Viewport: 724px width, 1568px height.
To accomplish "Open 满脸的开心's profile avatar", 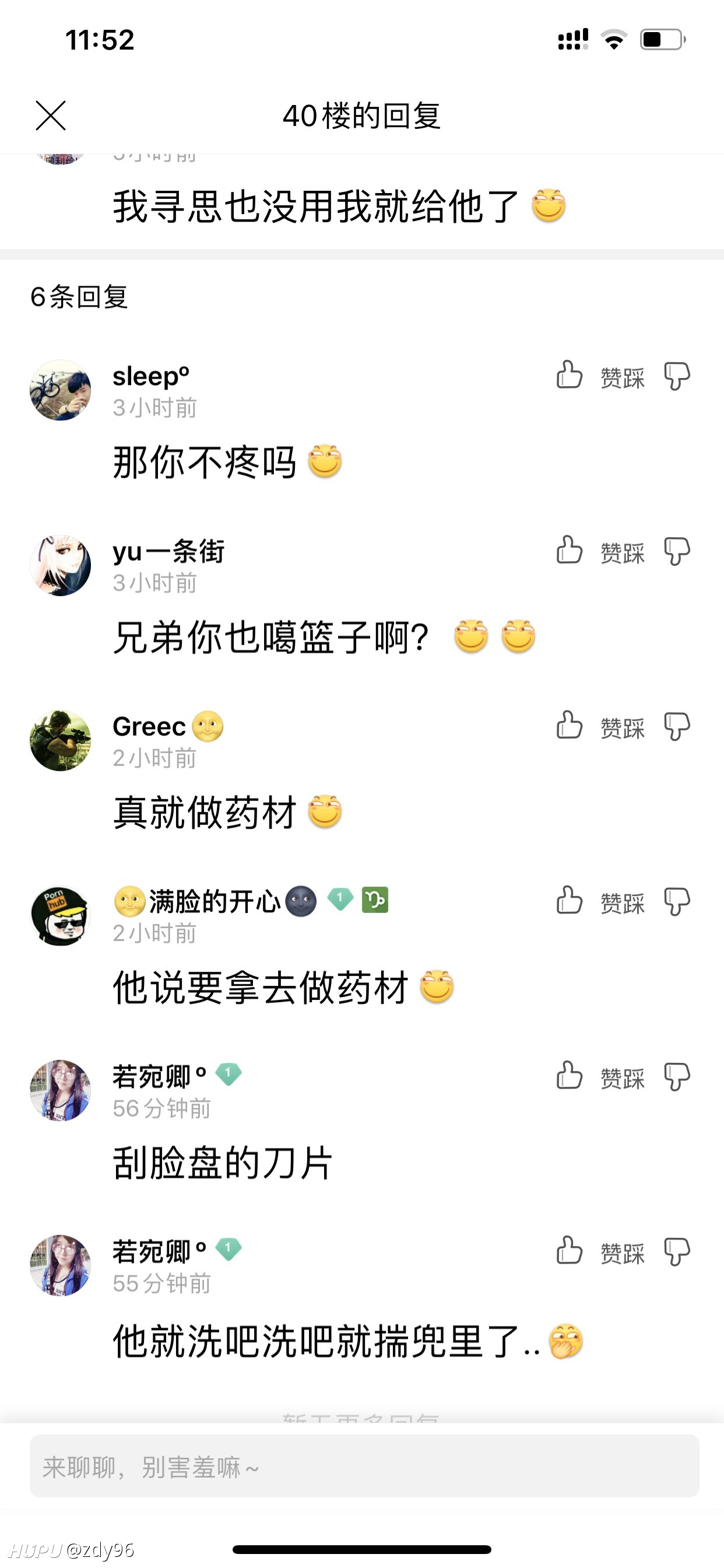I will click(x=60, y=915).
